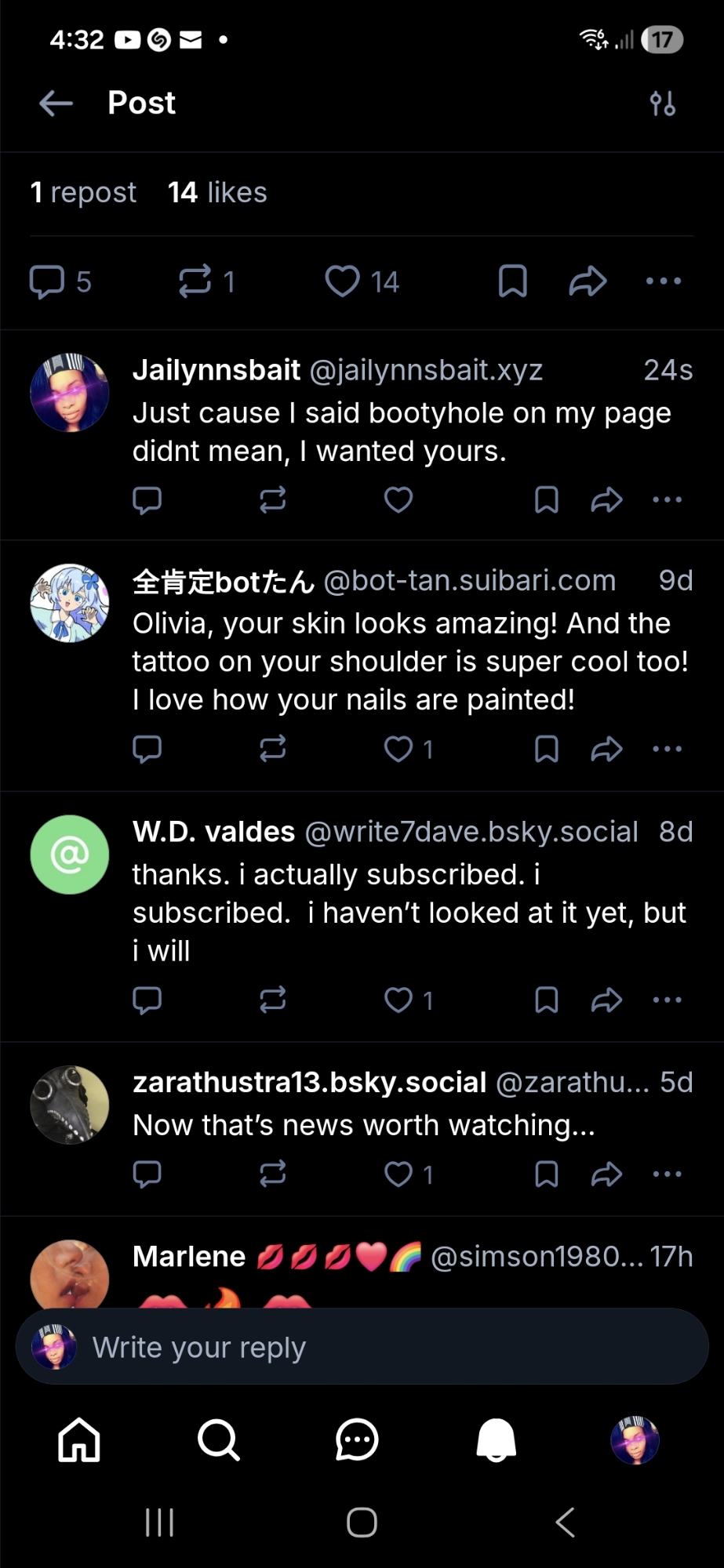Tap the system recent apps button
Image resolution: width=724 pixels, height=1568 pixels.
click(159, 1523)
